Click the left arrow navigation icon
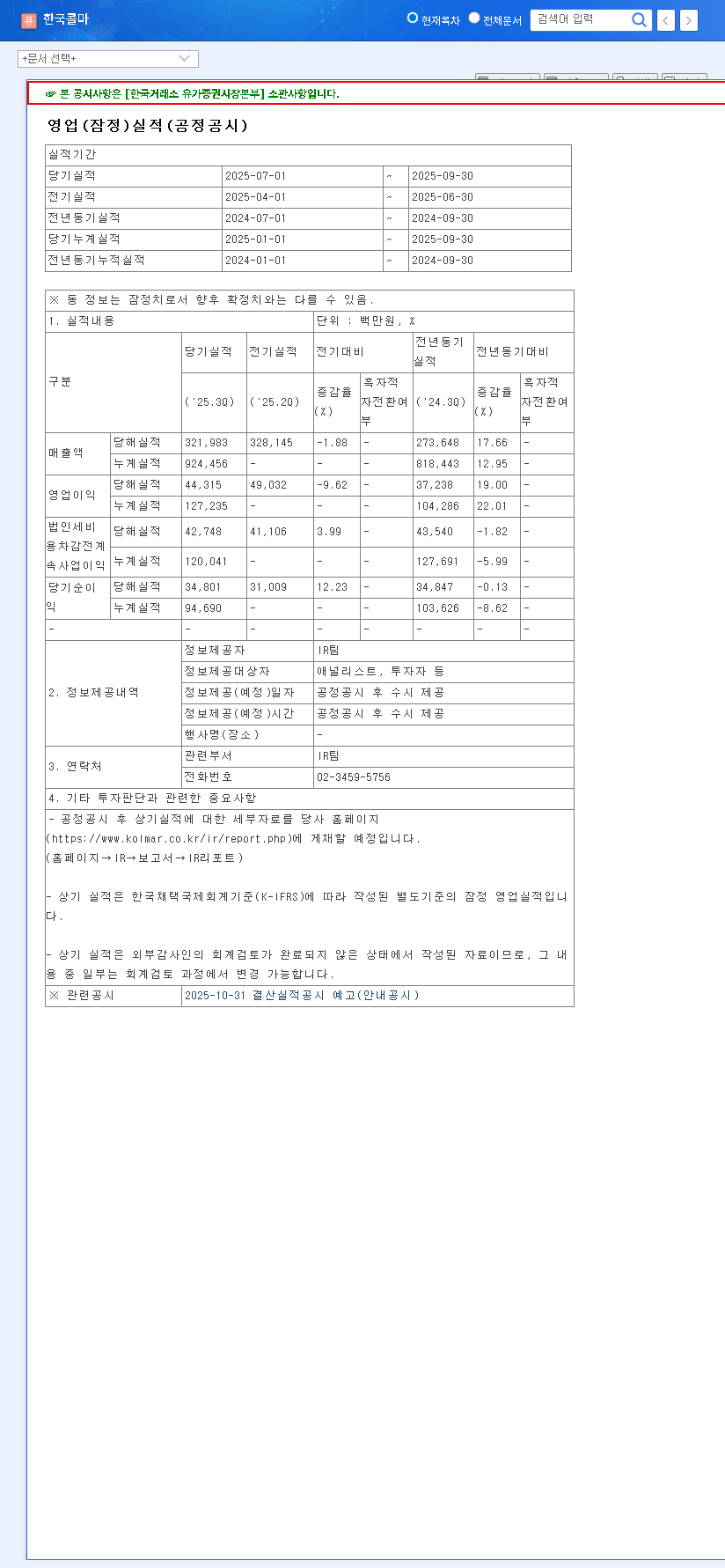 point(666,20)
